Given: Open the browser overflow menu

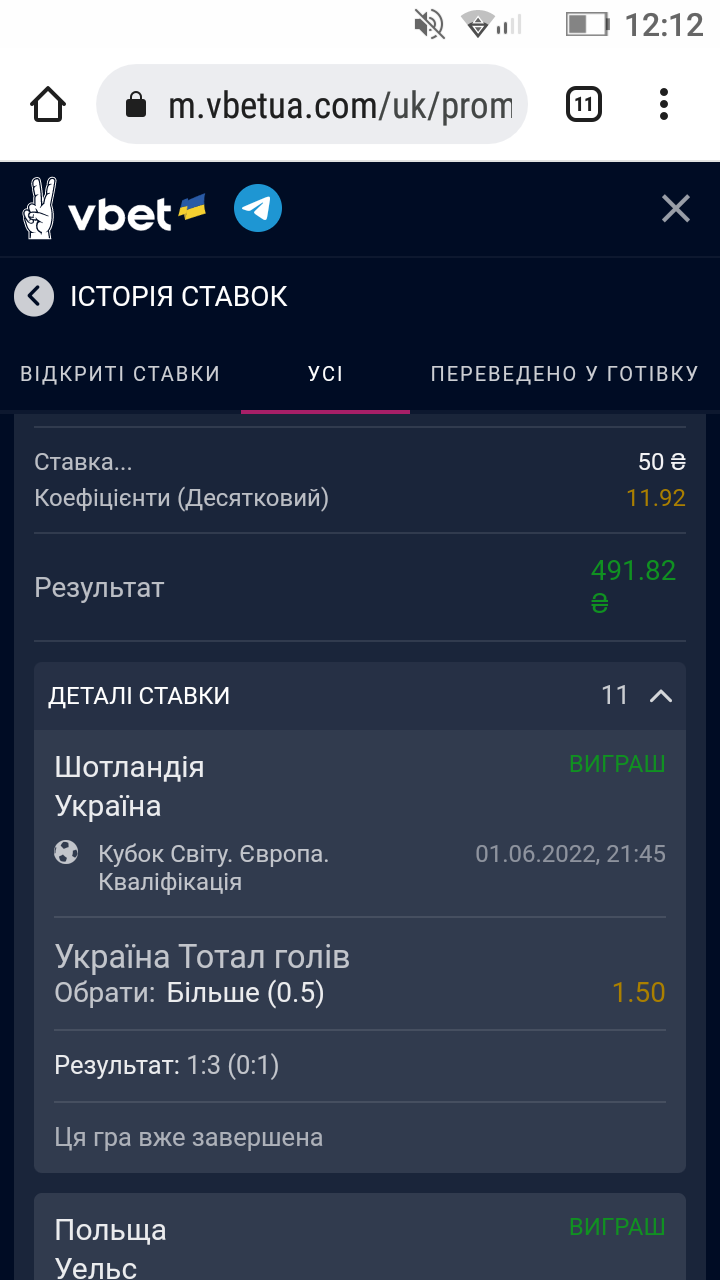Looking at the screenshot, I should 664,105.
